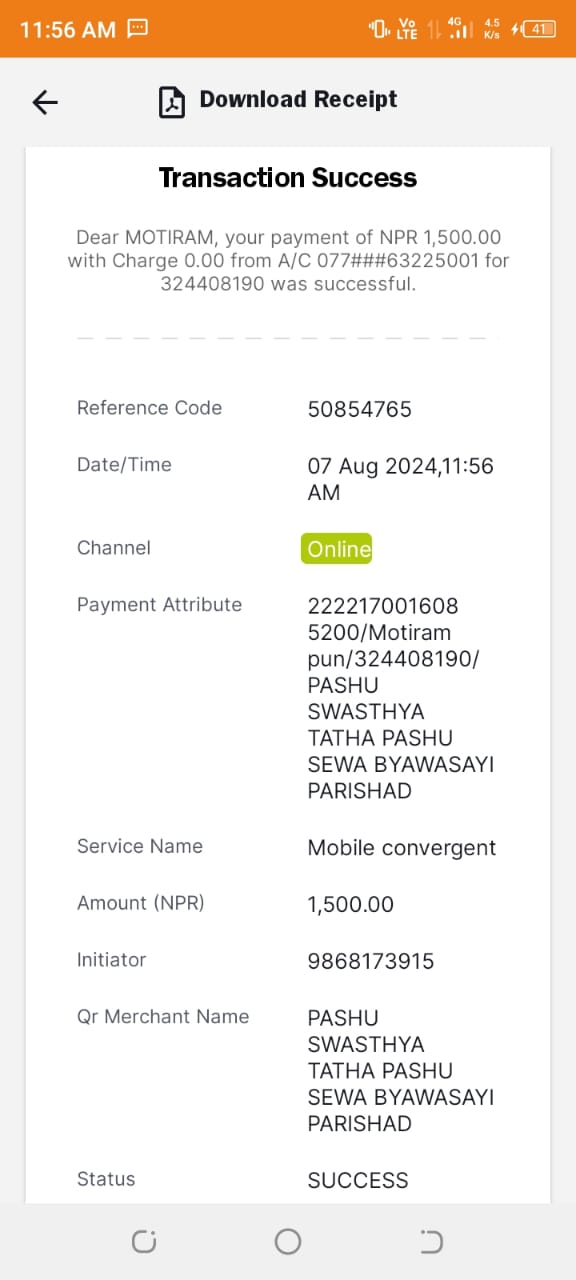Open recent apps from navigation bar
The image size is (576, 1280).
click(144, 1241)
